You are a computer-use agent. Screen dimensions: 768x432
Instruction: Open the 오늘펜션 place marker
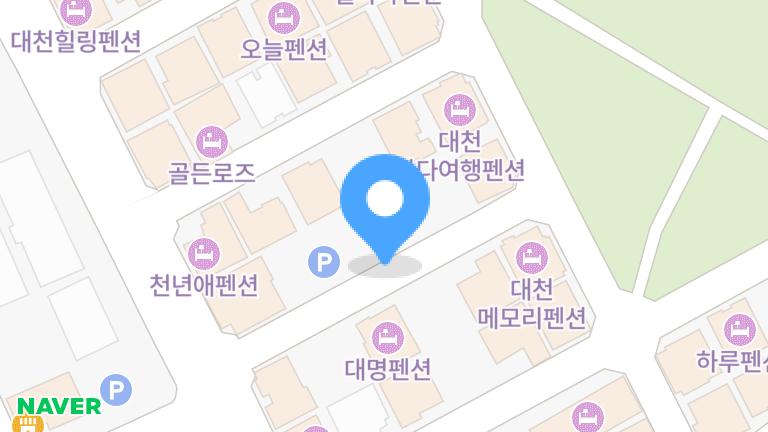pos(284,17)
